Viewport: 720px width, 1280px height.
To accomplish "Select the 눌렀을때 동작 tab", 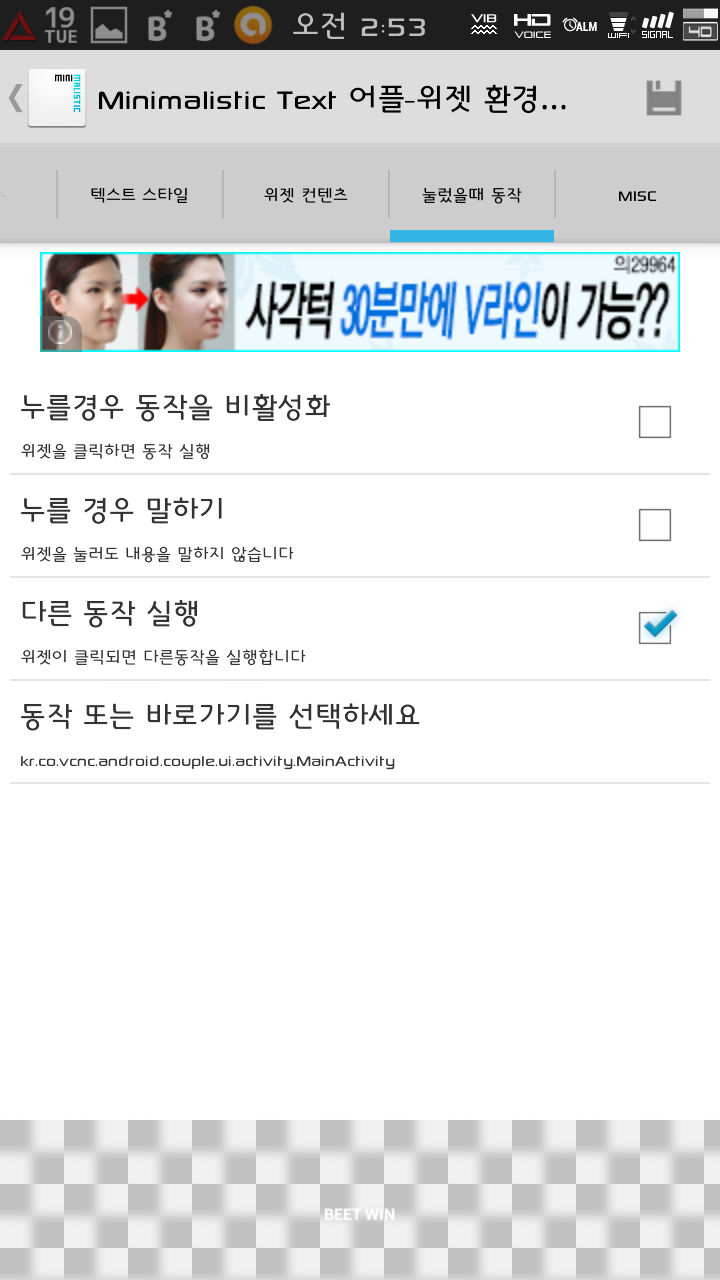I will coord(471,195).
